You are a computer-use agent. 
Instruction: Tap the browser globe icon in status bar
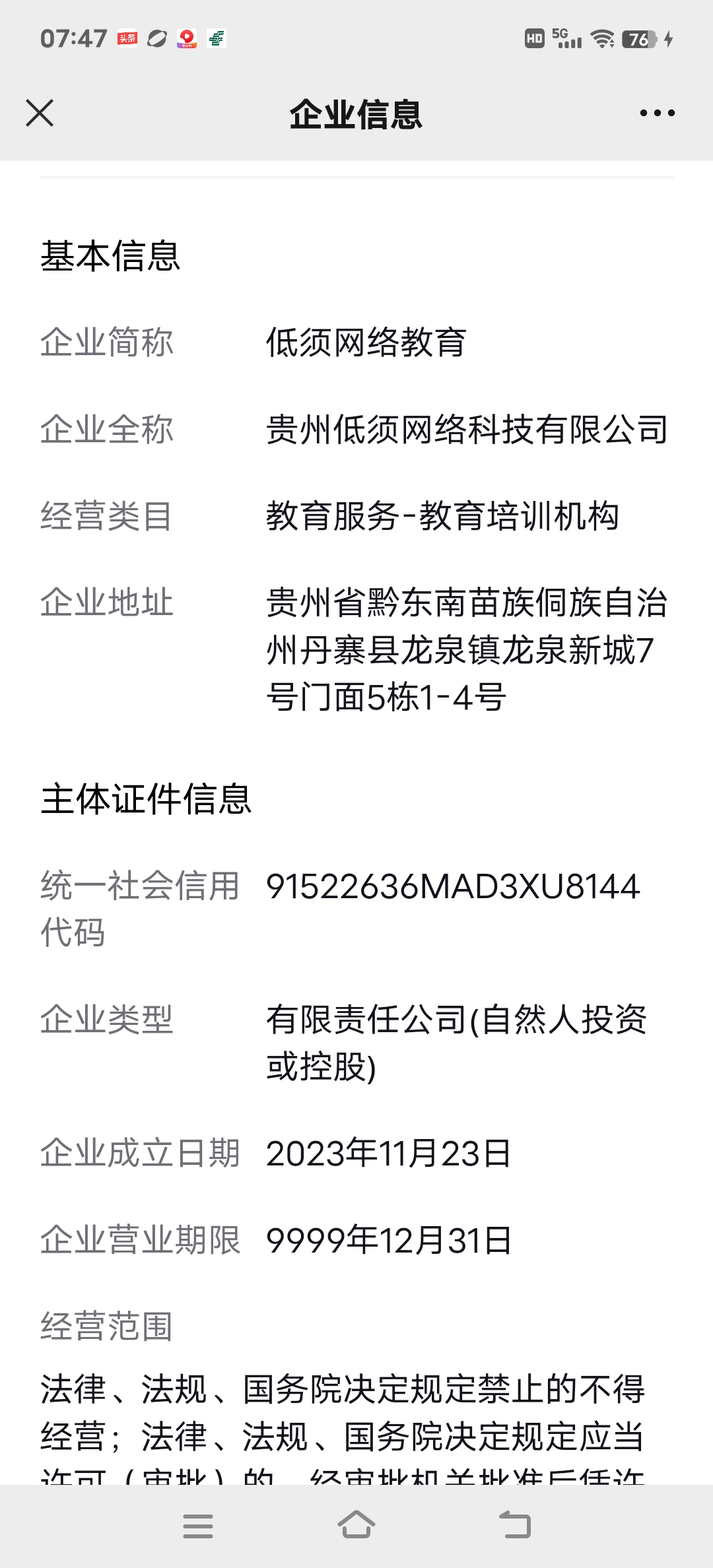pos(156,39)
